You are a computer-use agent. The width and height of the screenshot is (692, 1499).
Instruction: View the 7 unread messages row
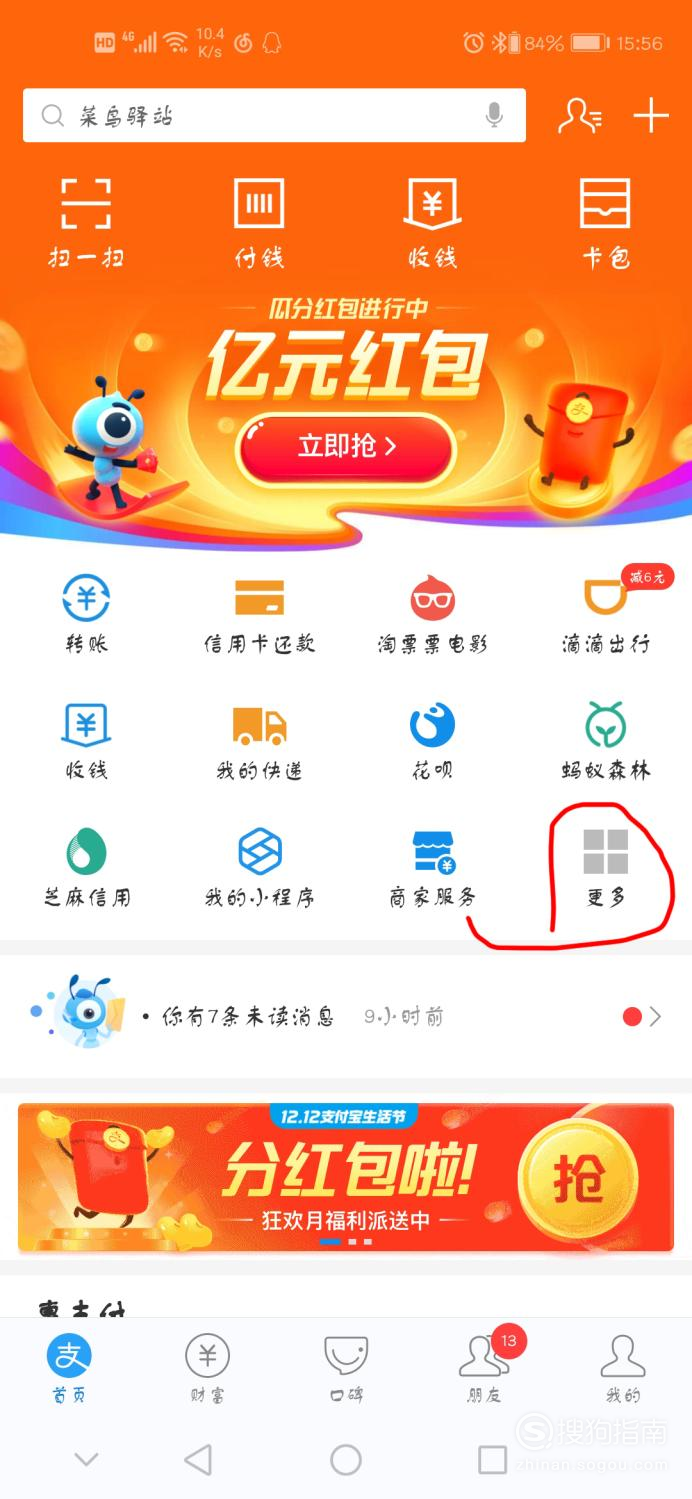coord(346,1016)
